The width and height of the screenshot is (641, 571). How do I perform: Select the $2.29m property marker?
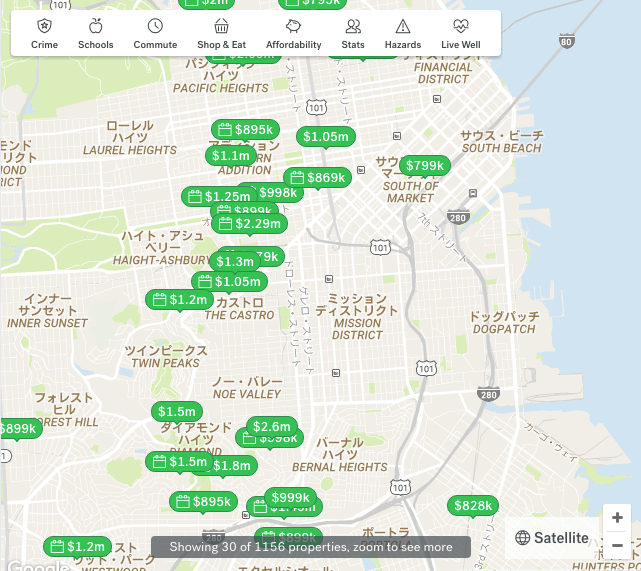(x=250, y=223)
